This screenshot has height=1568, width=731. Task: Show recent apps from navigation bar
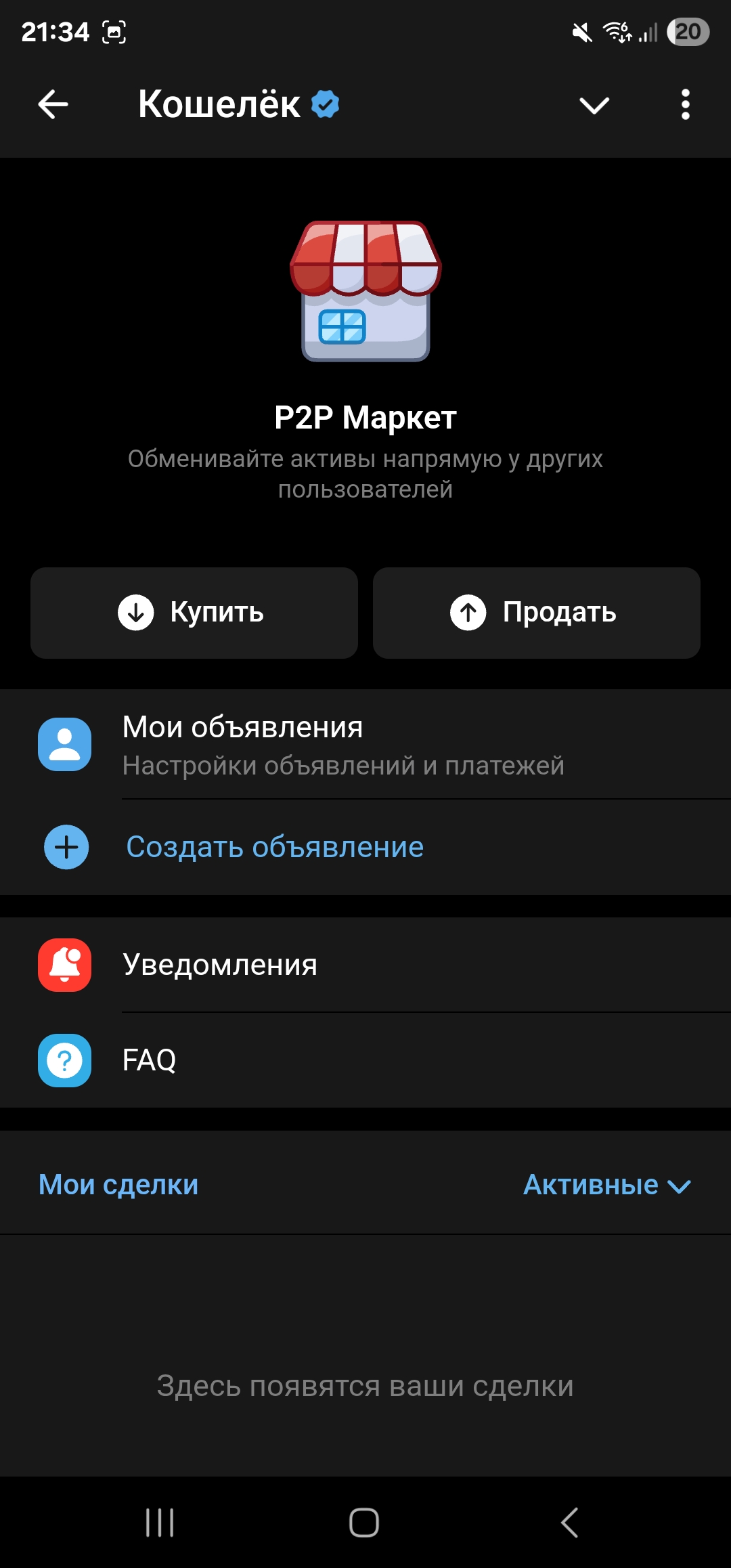point(160,1523)
